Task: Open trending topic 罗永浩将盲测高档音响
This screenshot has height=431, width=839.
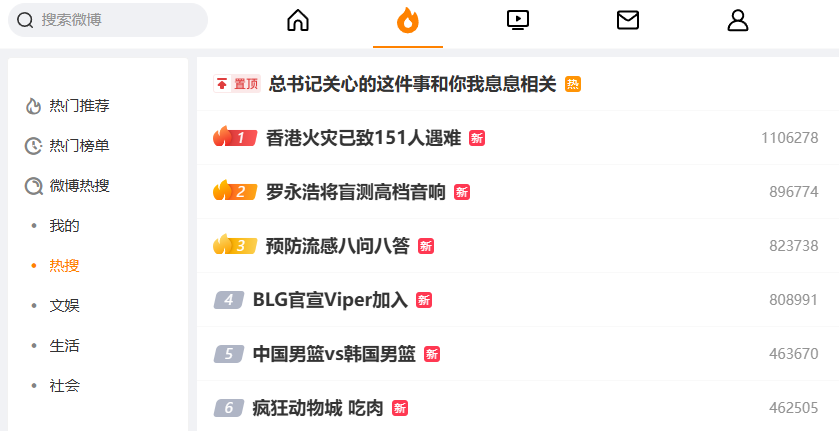Action: click(355, 192)
